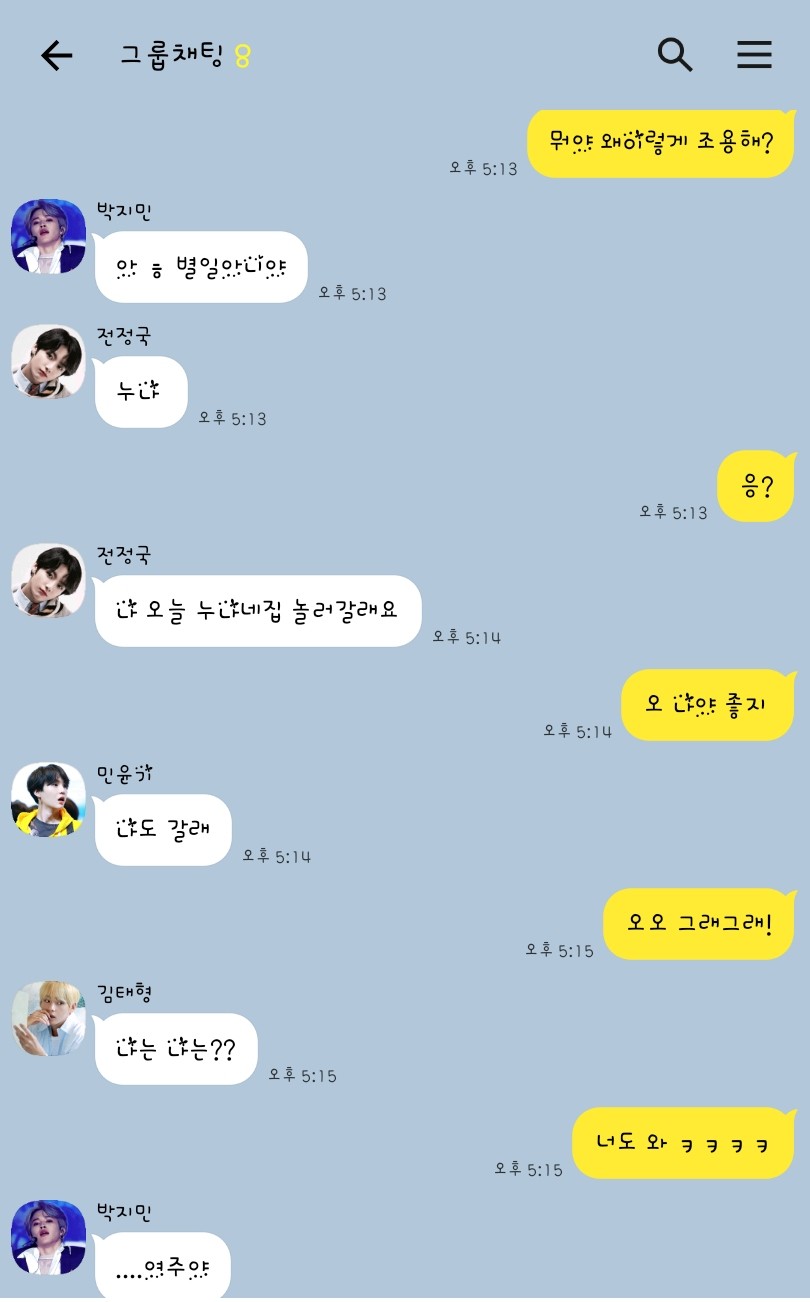This screenshot has width=810, height=1302.
Task: Go back from the group chat
Action: [x=57, y=56]
